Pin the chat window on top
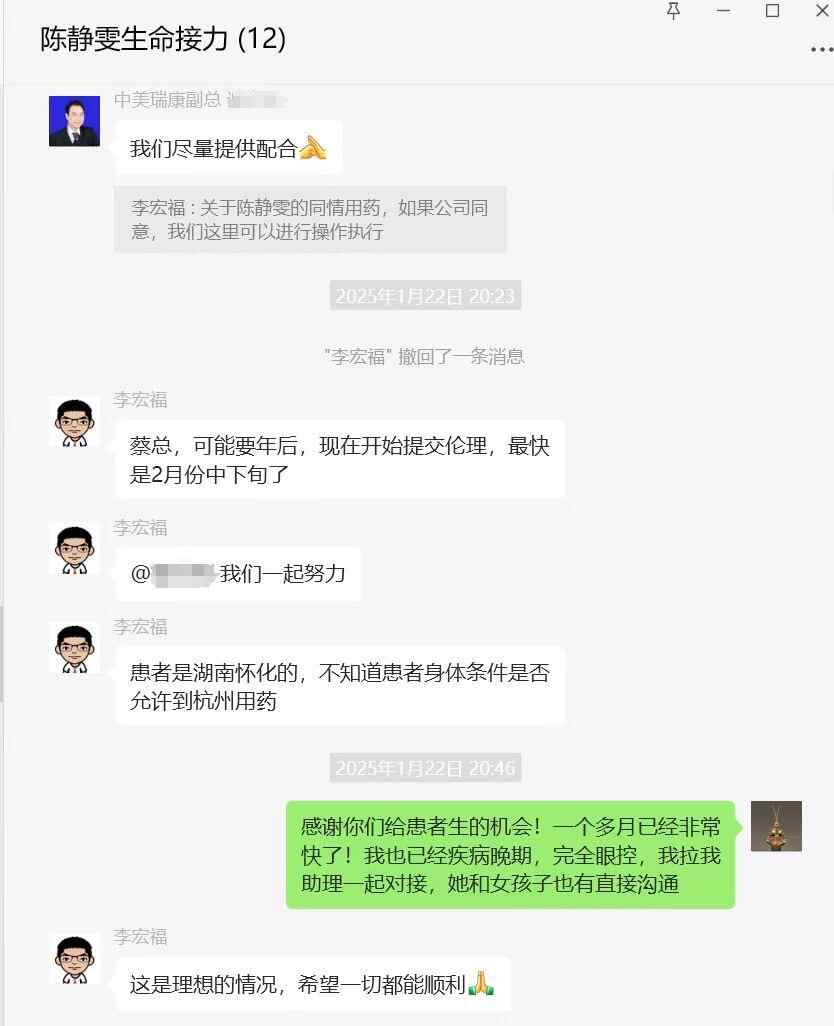834x1026 pixels. coord(673,11)
